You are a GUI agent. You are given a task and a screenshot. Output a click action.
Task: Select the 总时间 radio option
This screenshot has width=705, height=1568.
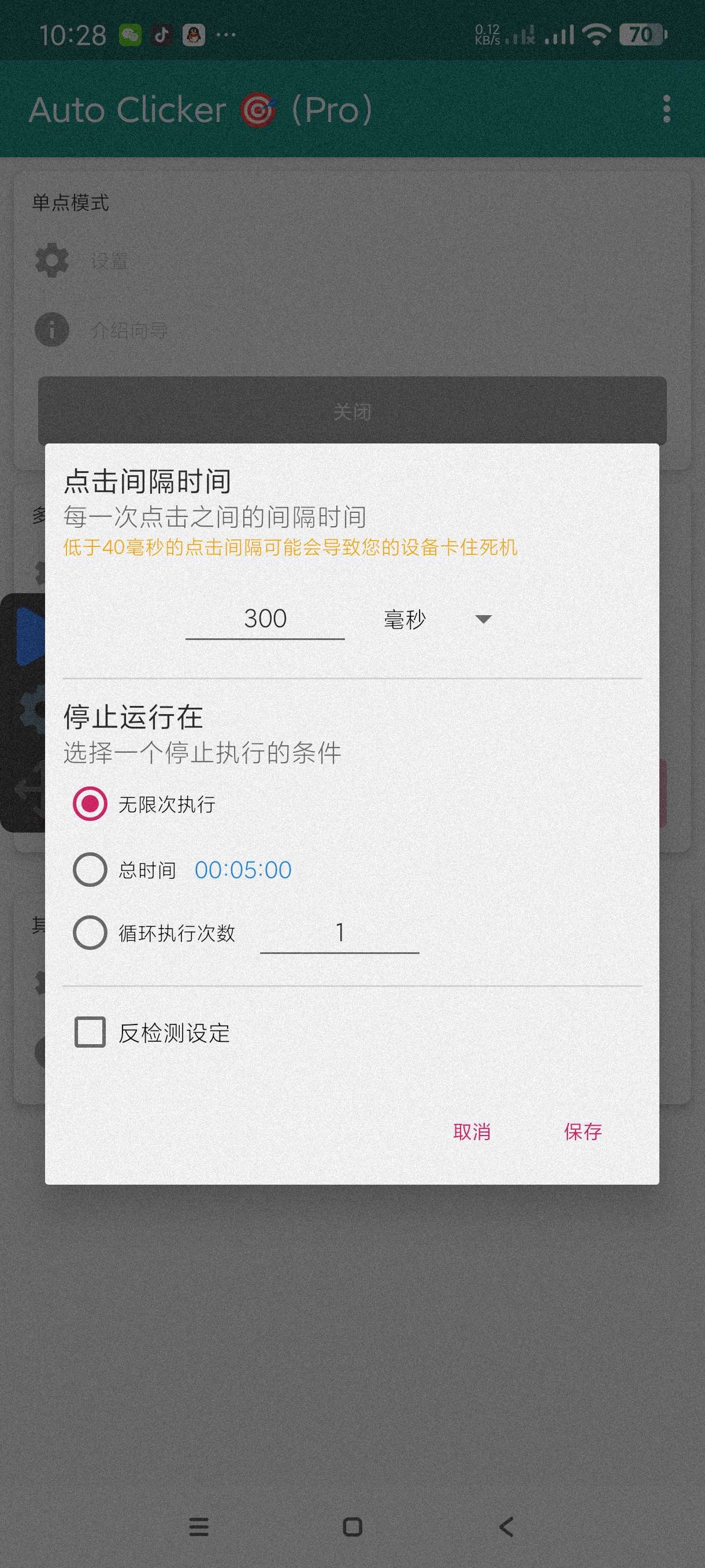point(90,869)
